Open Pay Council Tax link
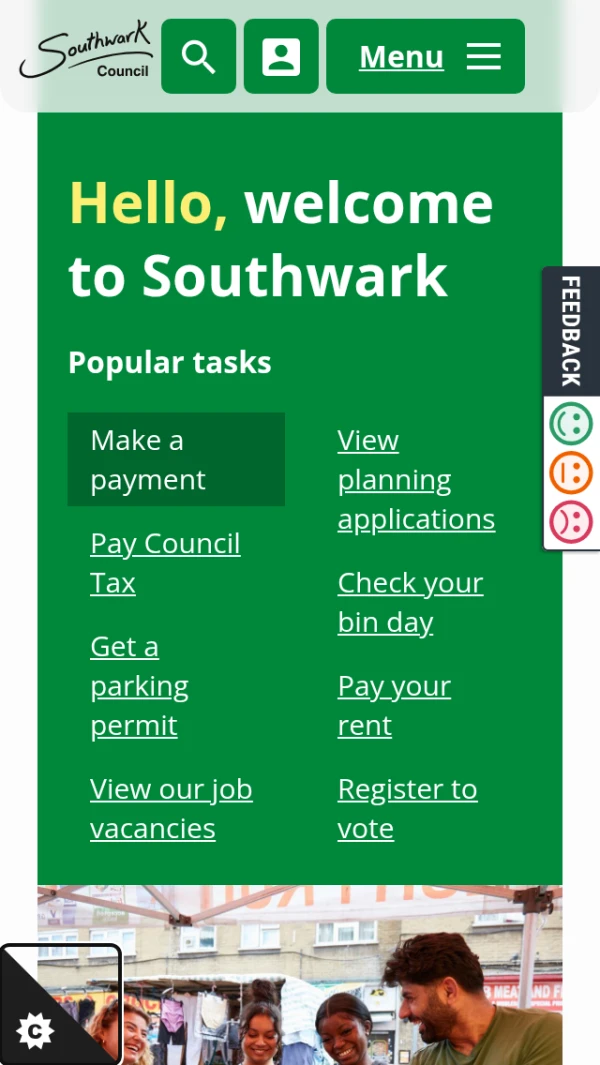The image size is (600, 1065). click(x=165, y=563)
